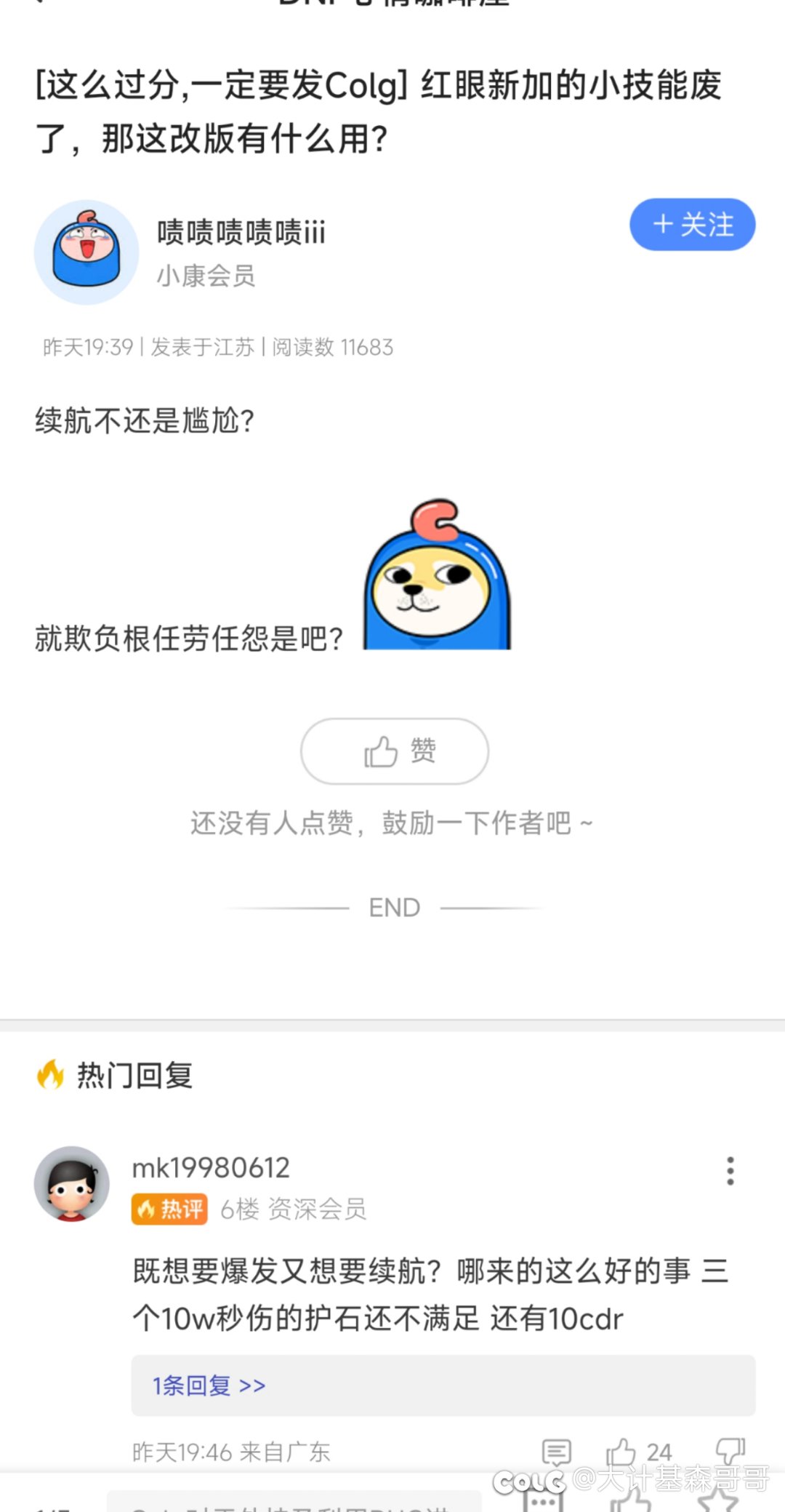785x1512 pixels.
Task: Open the username 啧啧啧啧啧iii profile
Action: click(241, 232)
